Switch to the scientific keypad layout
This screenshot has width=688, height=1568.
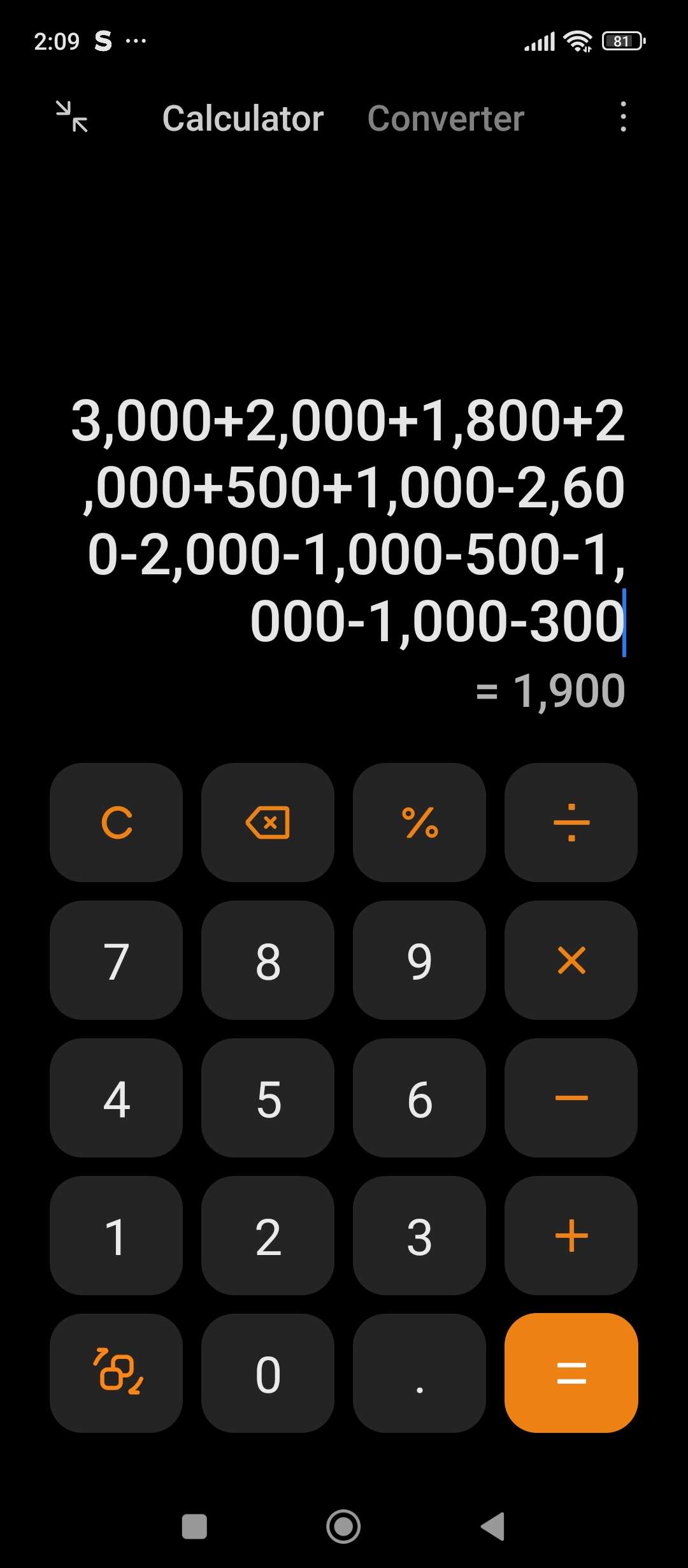point(117,1373)
